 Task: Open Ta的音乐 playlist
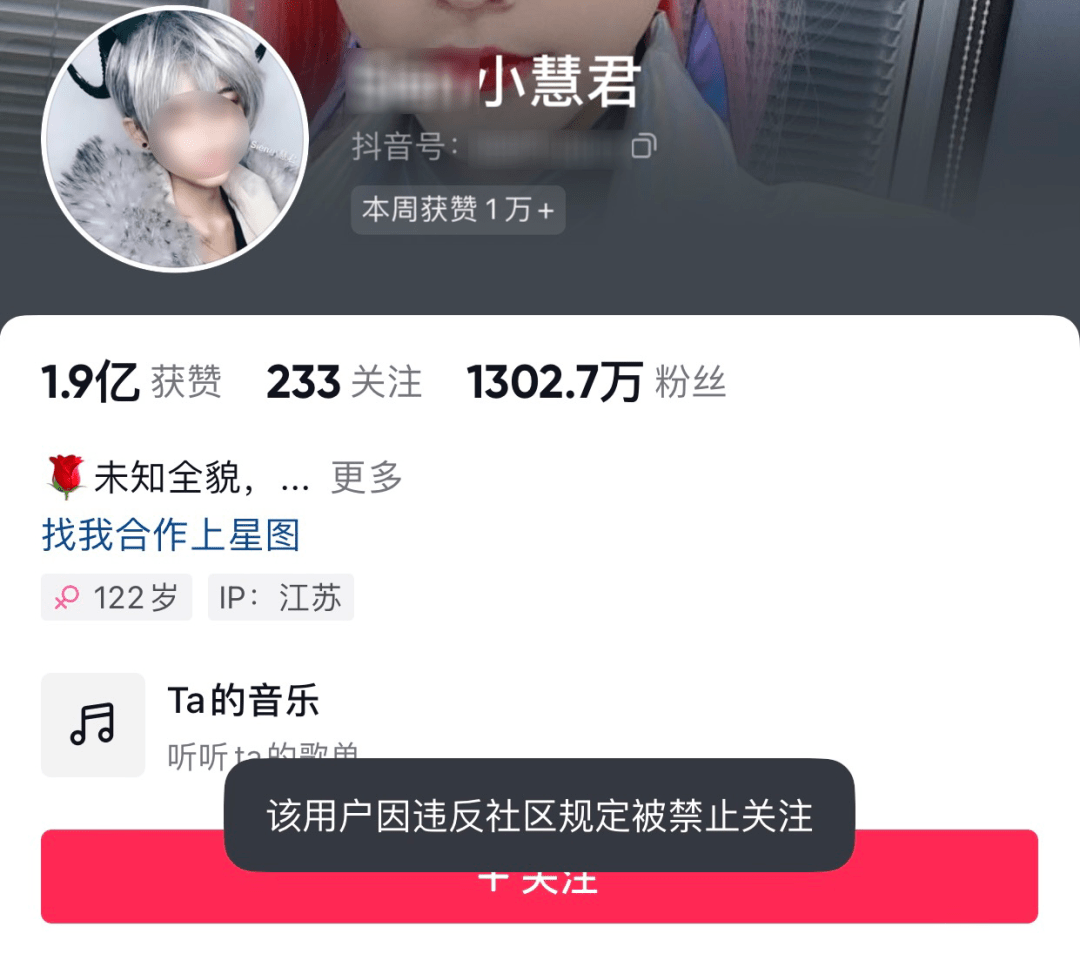tap(244, 702)
